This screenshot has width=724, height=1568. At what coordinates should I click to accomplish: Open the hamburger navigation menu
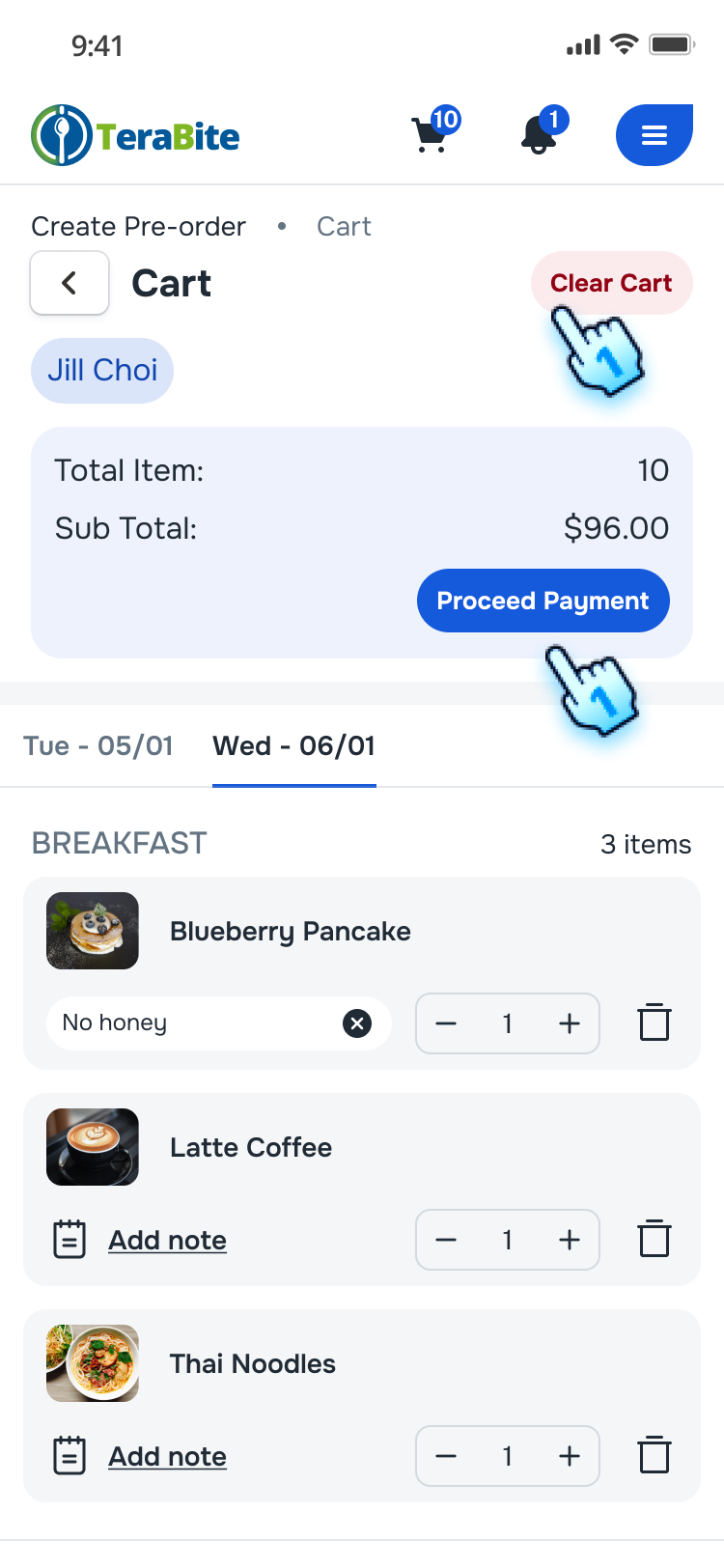654,135
